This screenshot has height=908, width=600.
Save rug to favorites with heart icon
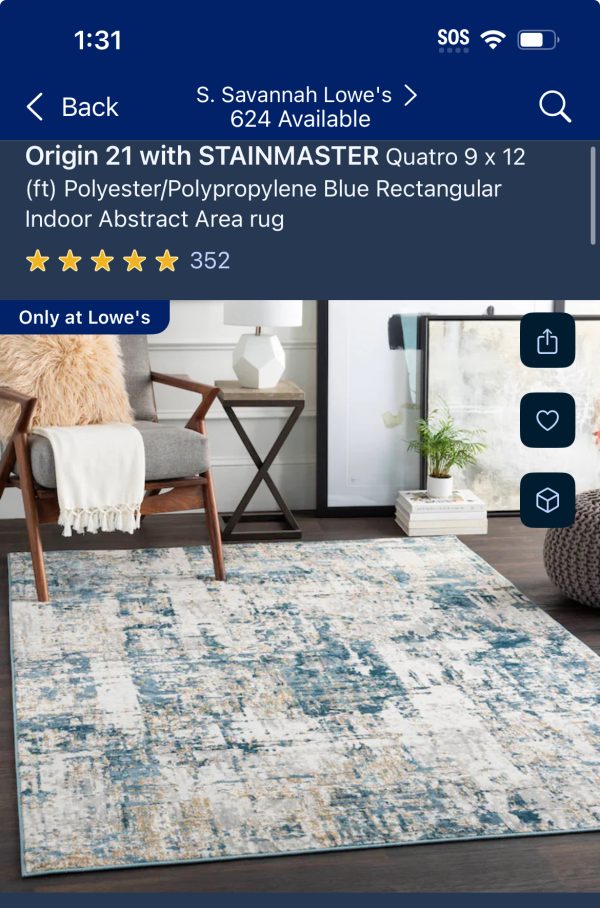point(547,420)
